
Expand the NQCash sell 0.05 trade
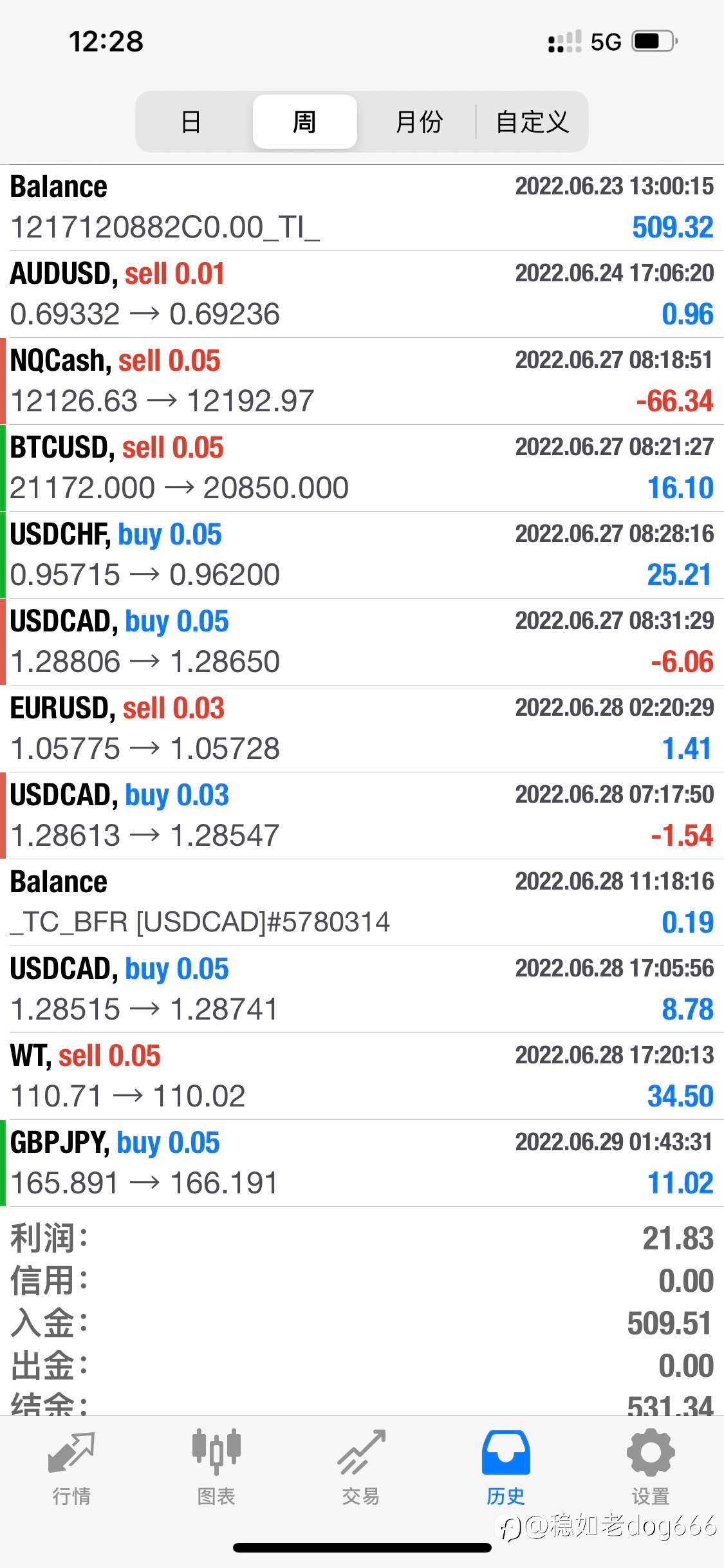coord(362,381)
